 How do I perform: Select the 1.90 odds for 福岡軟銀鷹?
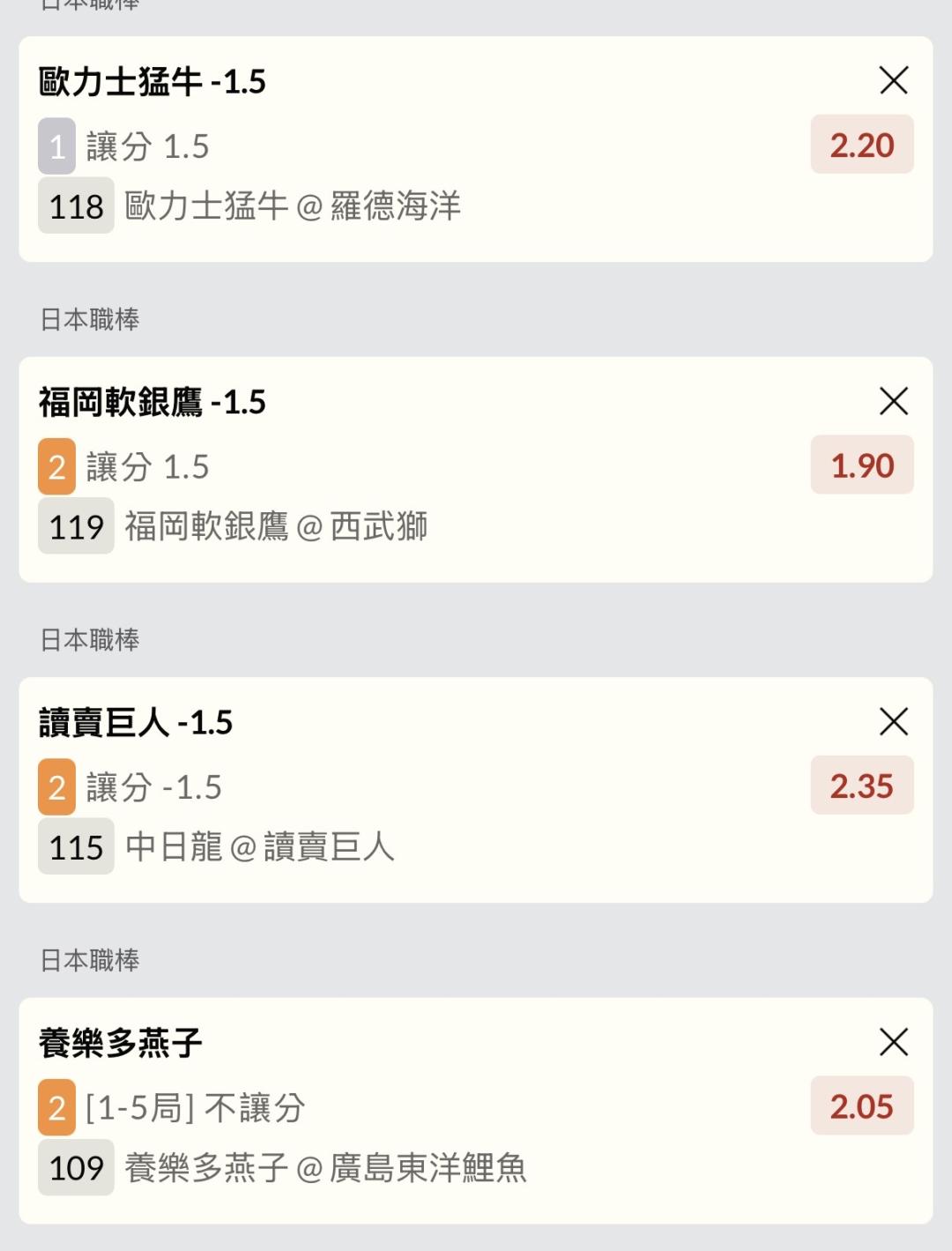tap(861, 465)
